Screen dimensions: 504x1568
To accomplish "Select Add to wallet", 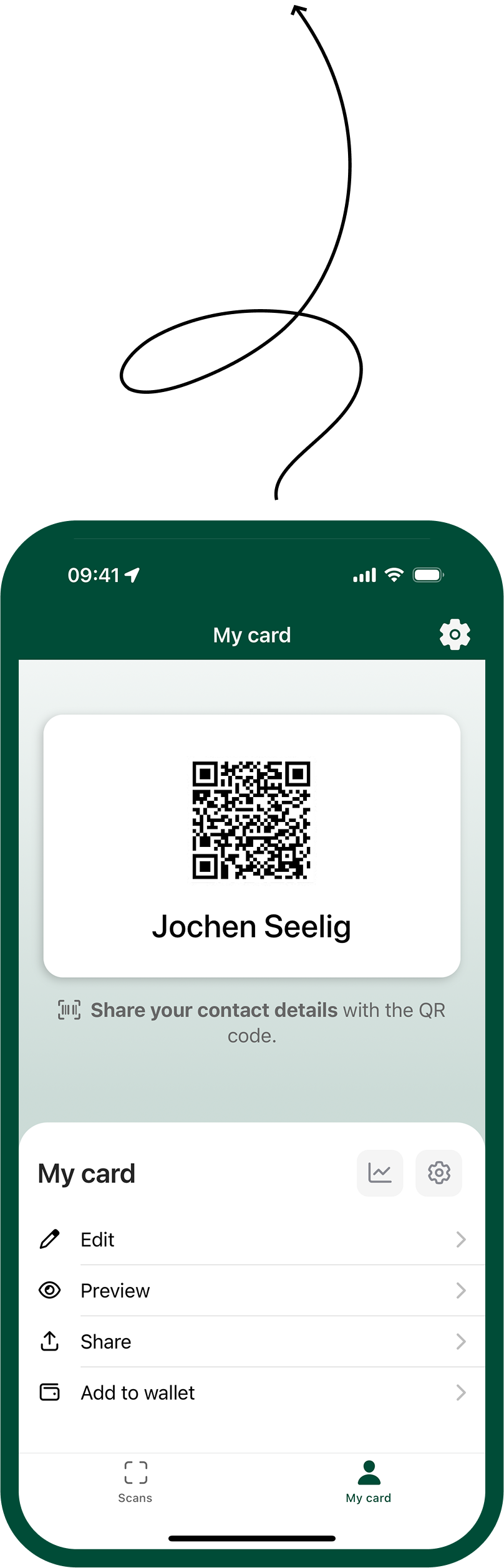I will click(x=252, y=1393).
